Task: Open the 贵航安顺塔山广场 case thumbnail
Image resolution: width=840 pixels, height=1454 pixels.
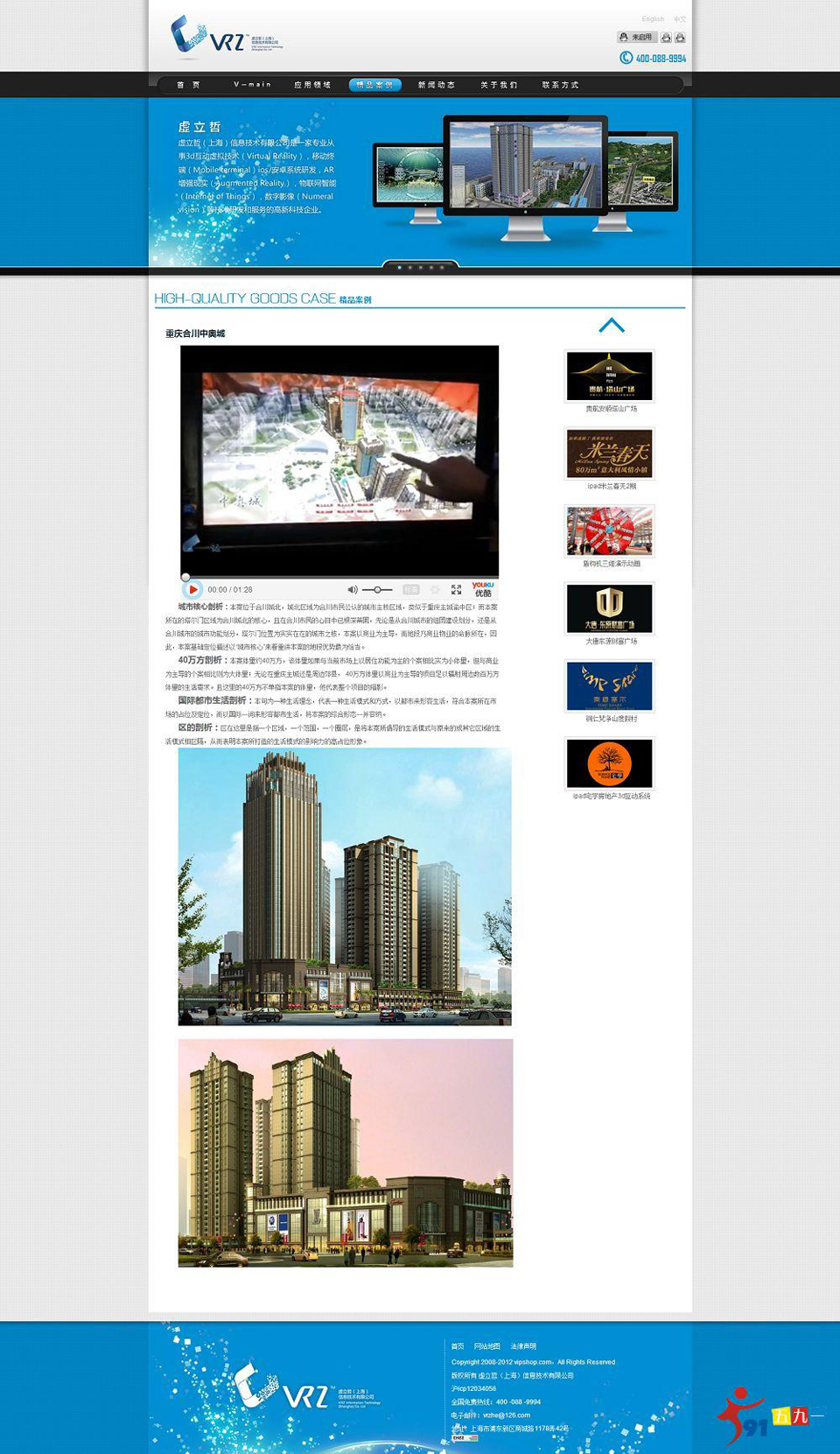Action: (x=610, y=376)
